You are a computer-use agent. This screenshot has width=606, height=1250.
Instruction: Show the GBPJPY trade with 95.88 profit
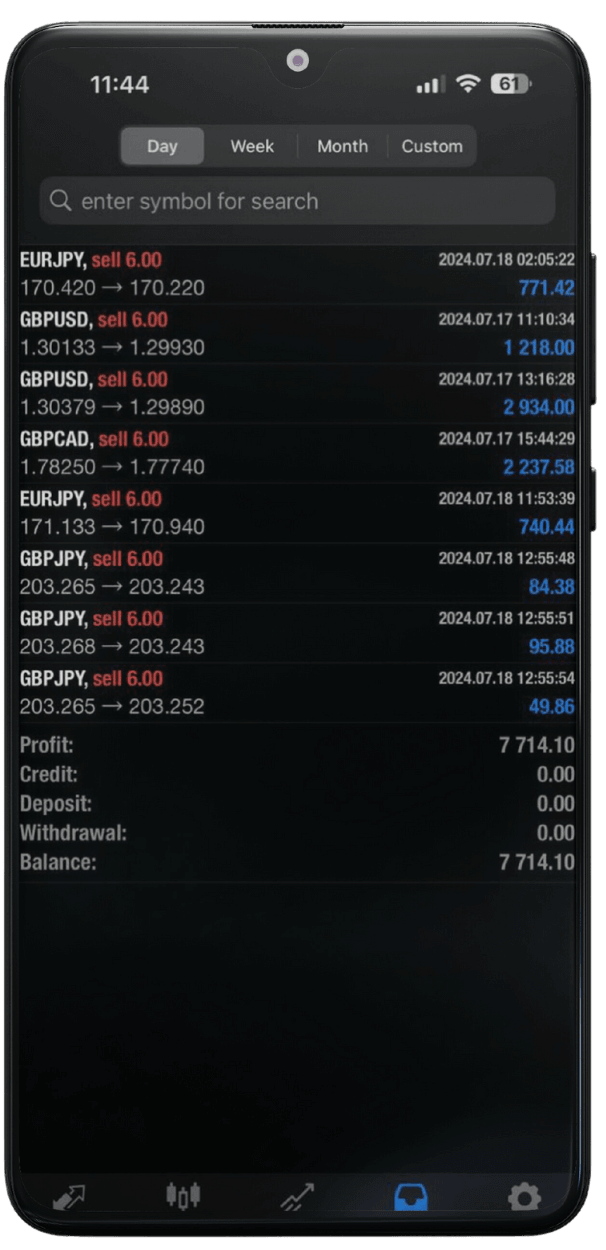(x=297, y=633)
